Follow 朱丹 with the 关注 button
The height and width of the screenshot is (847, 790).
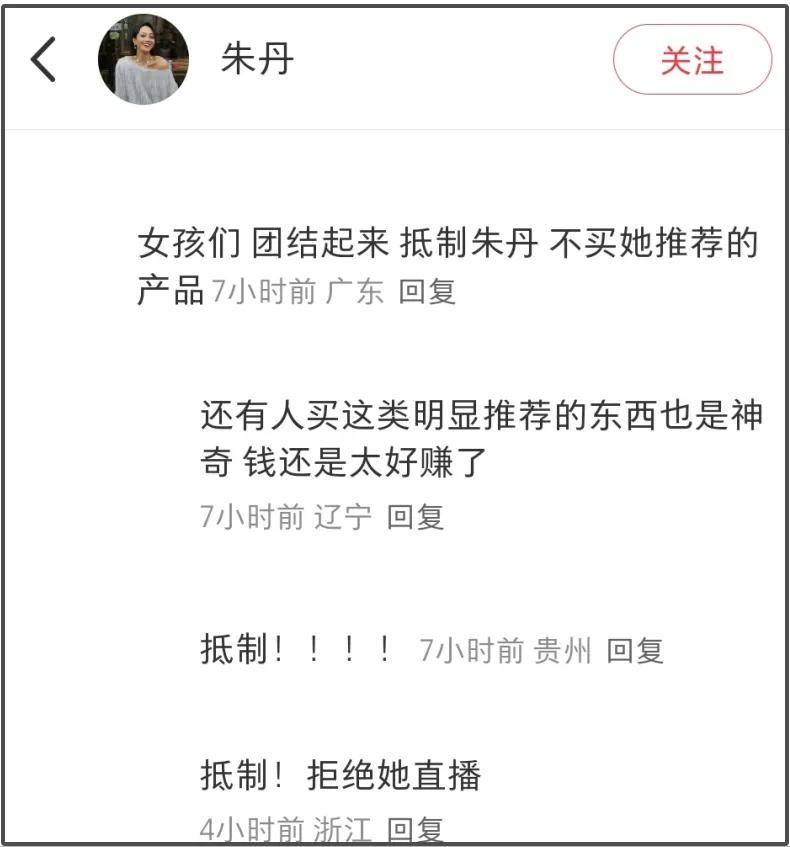(x=692, y=60)
